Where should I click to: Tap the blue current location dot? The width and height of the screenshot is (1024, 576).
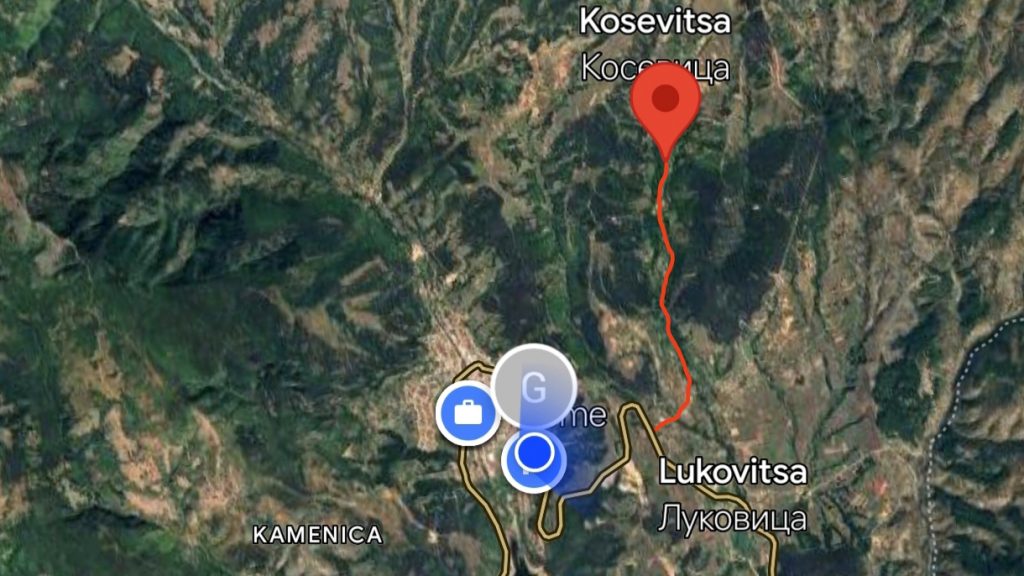click(x=536, y=453)
